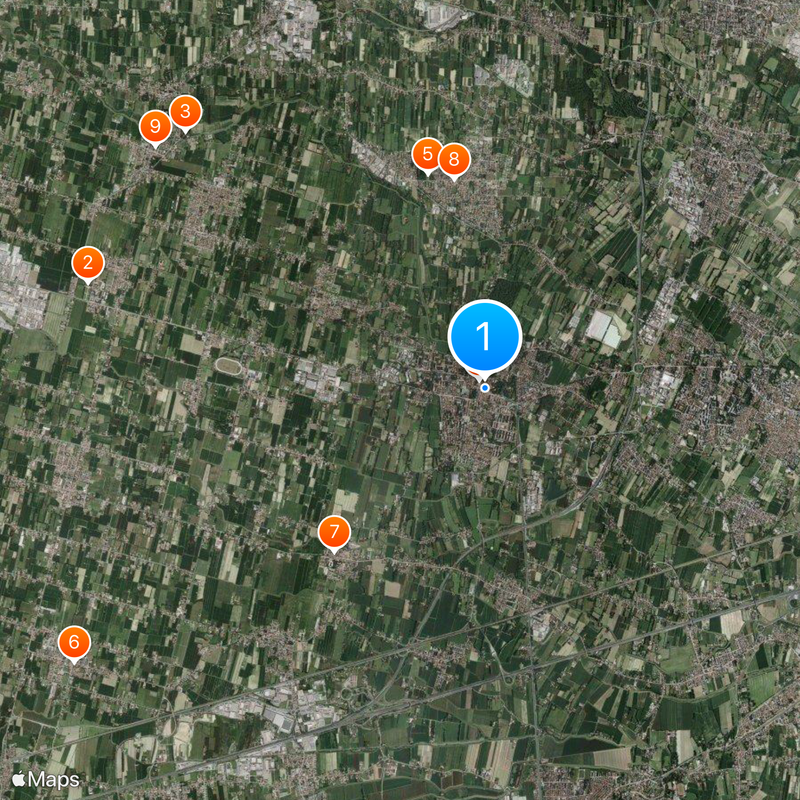Tap the orange pin numbered 6
Screen dimensions: 800x800
[73, 643]
